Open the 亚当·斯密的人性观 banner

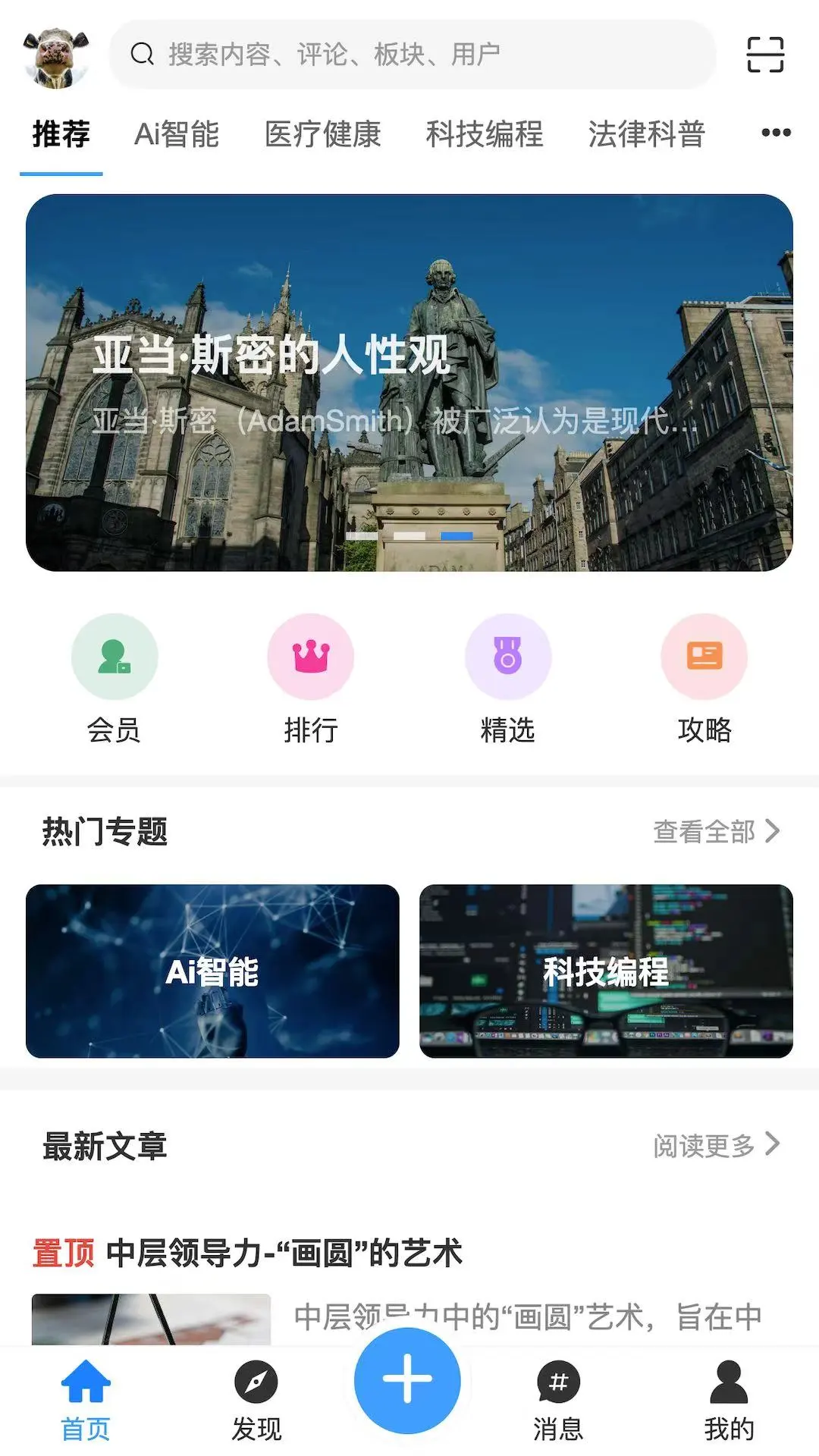click(x=409, y=382)
